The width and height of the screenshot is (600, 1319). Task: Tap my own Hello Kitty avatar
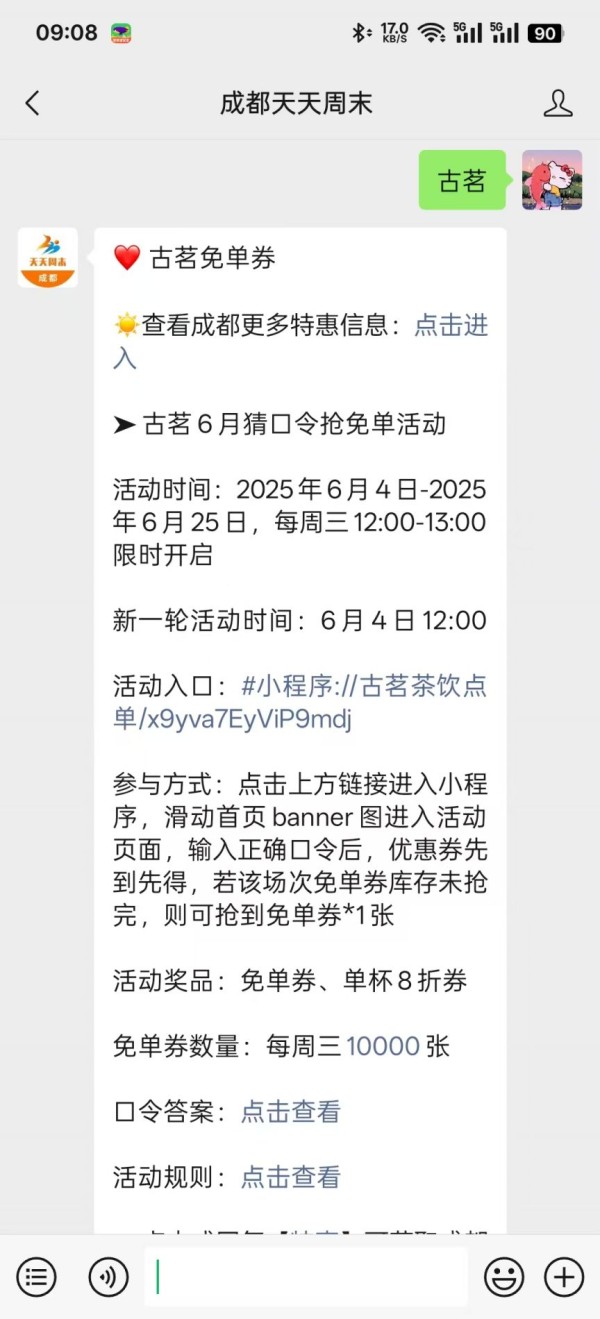point(552,180)
